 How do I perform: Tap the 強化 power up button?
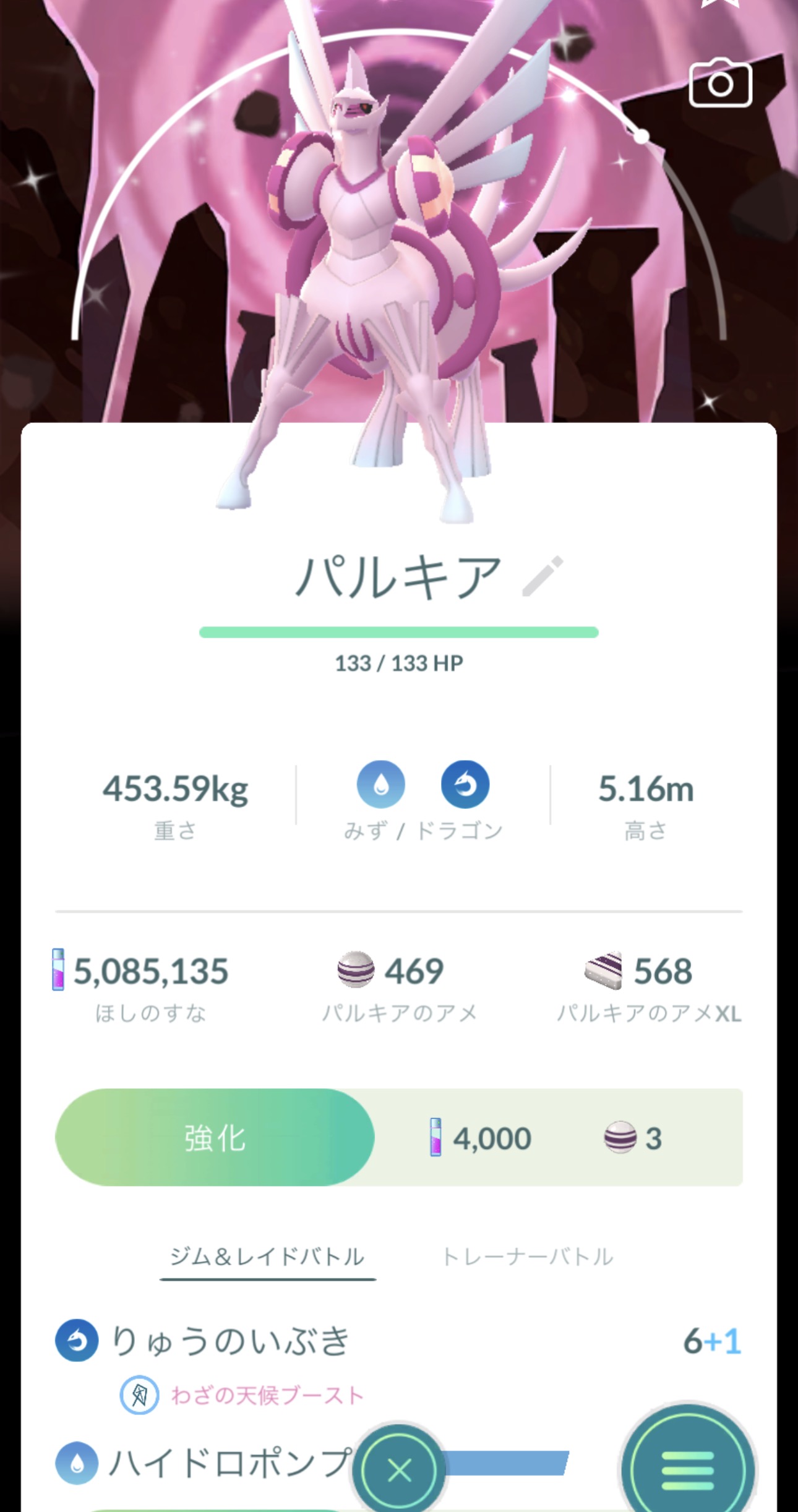pos(215,1138)
